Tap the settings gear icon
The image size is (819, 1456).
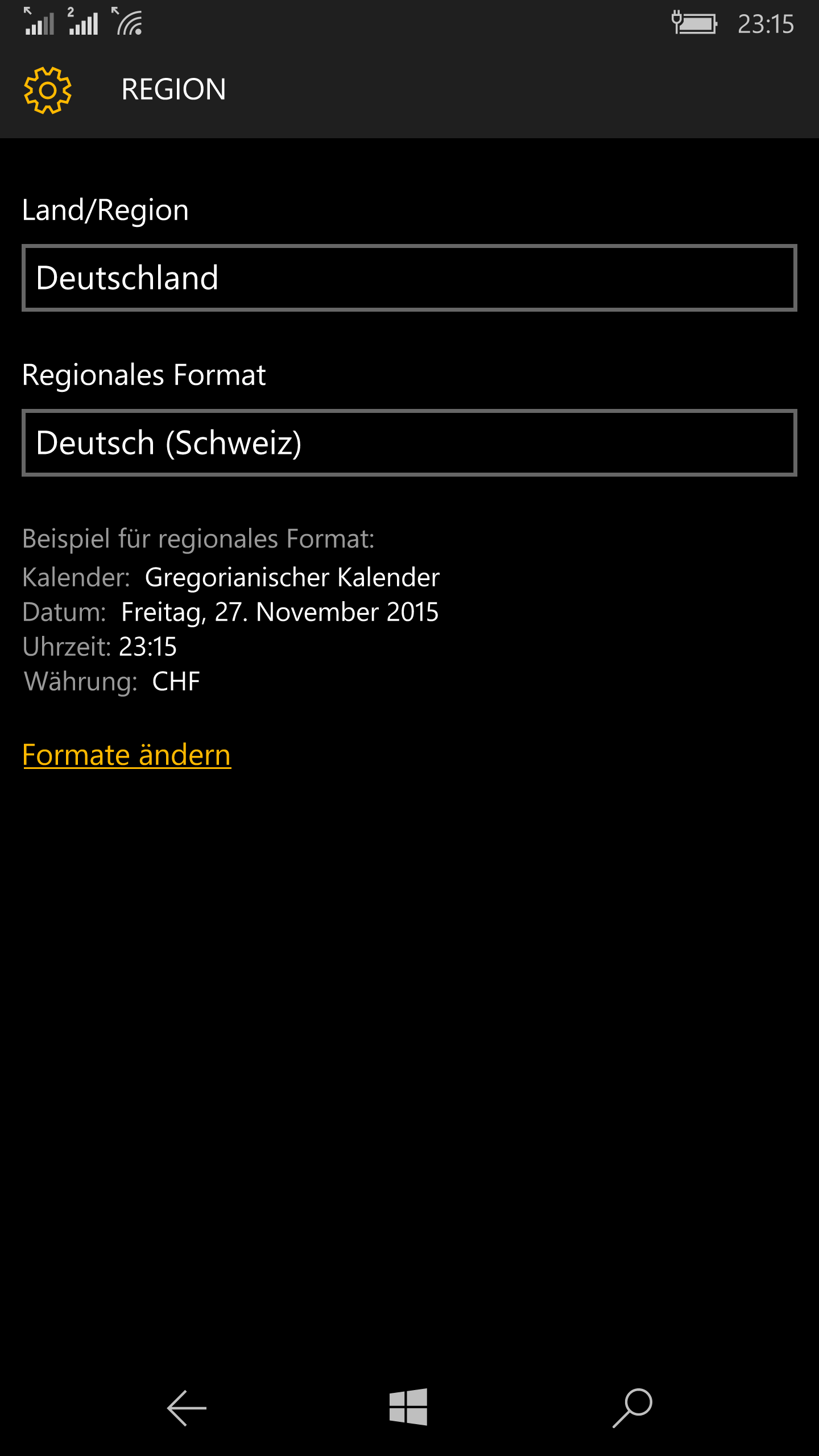48,90
